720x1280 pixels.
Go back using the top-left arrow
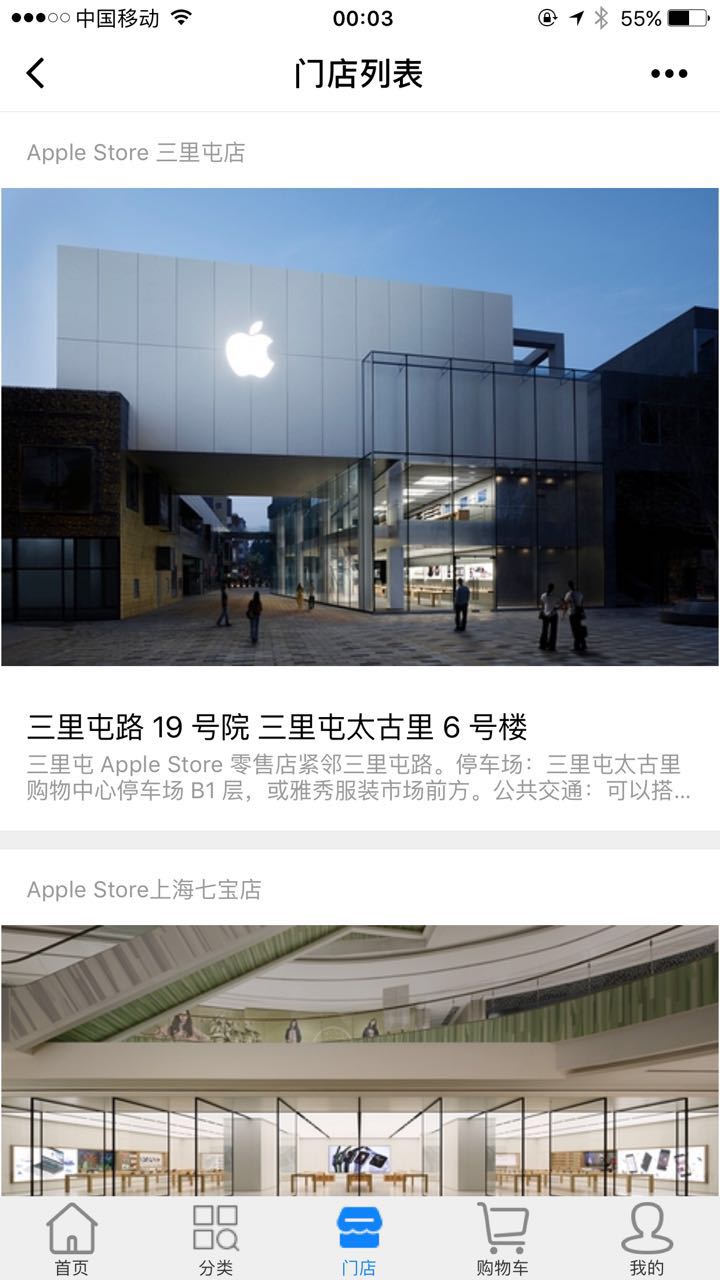tap(36, 73)
